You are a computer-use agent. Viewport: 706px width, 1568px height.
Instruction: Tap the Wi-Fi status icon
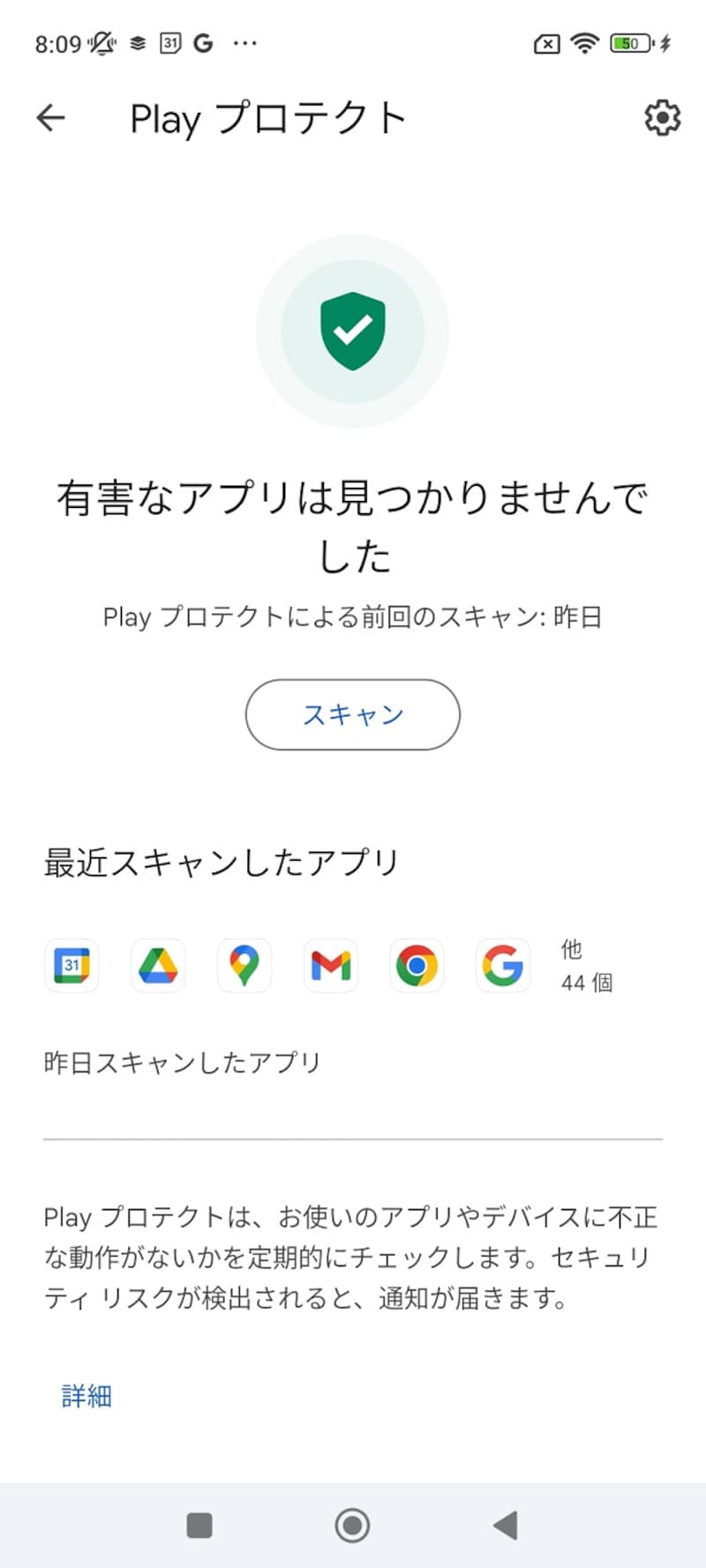tap(583, 41)
